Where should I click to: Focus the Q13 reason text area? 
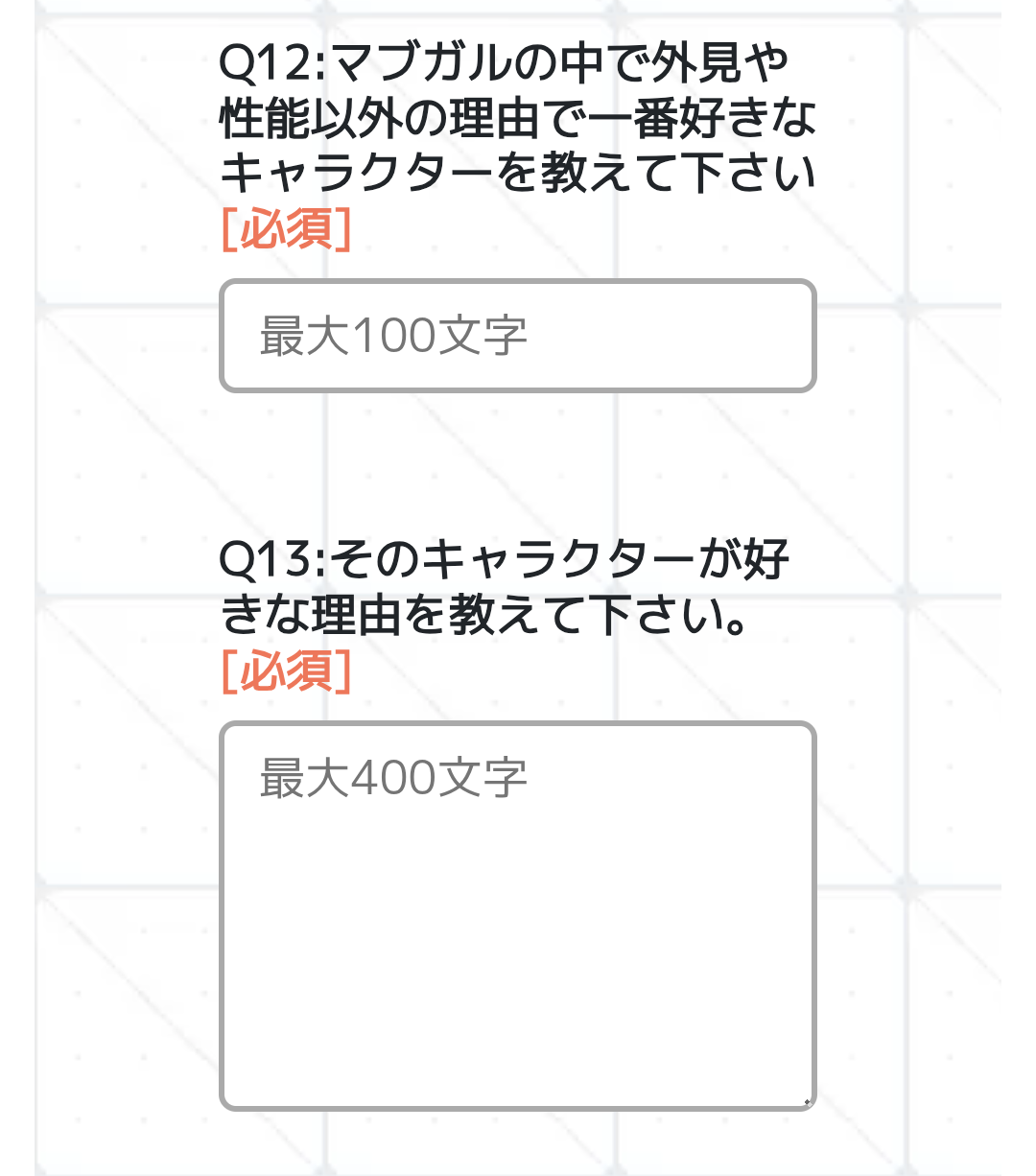point(517,916)
